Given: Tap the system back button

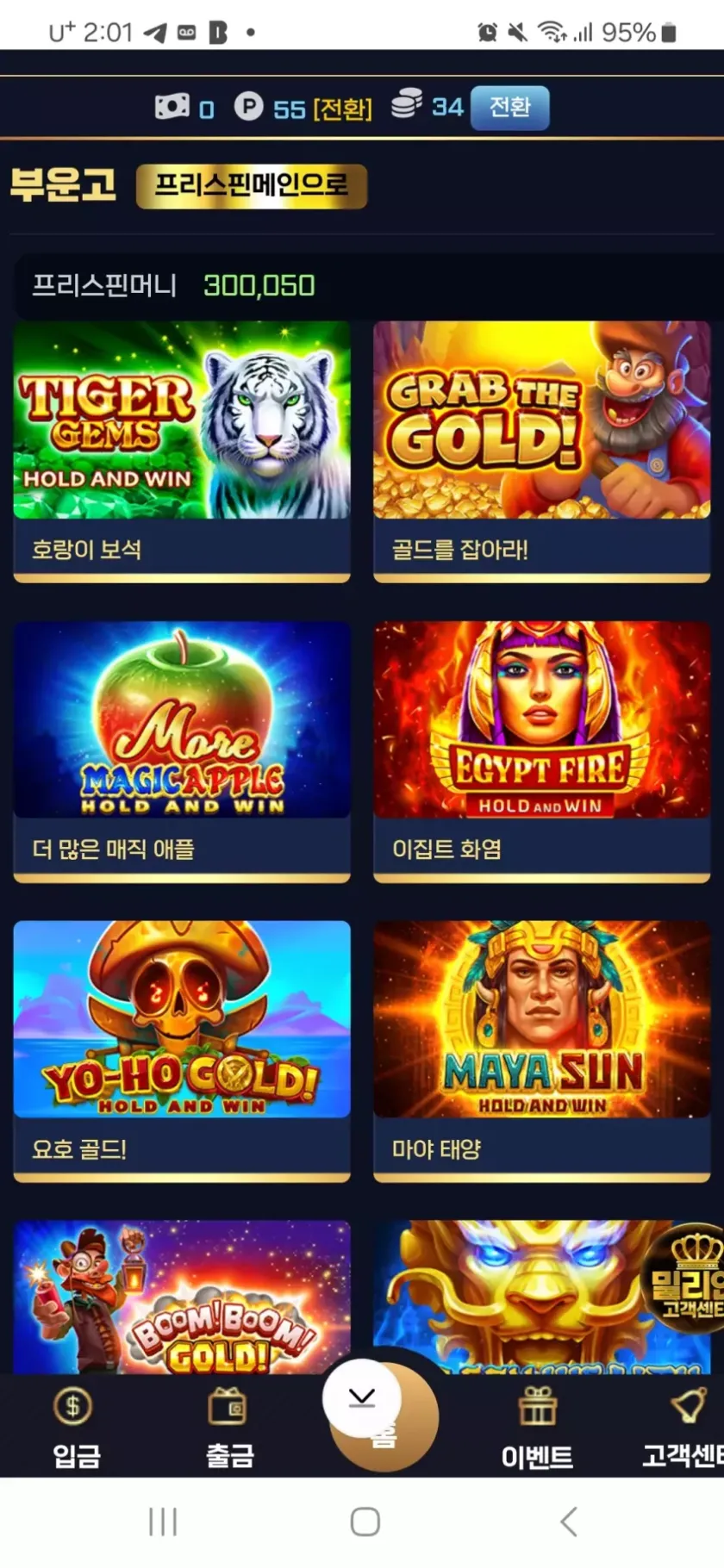Looking at the screenshot, I should tap(569, 1522).
